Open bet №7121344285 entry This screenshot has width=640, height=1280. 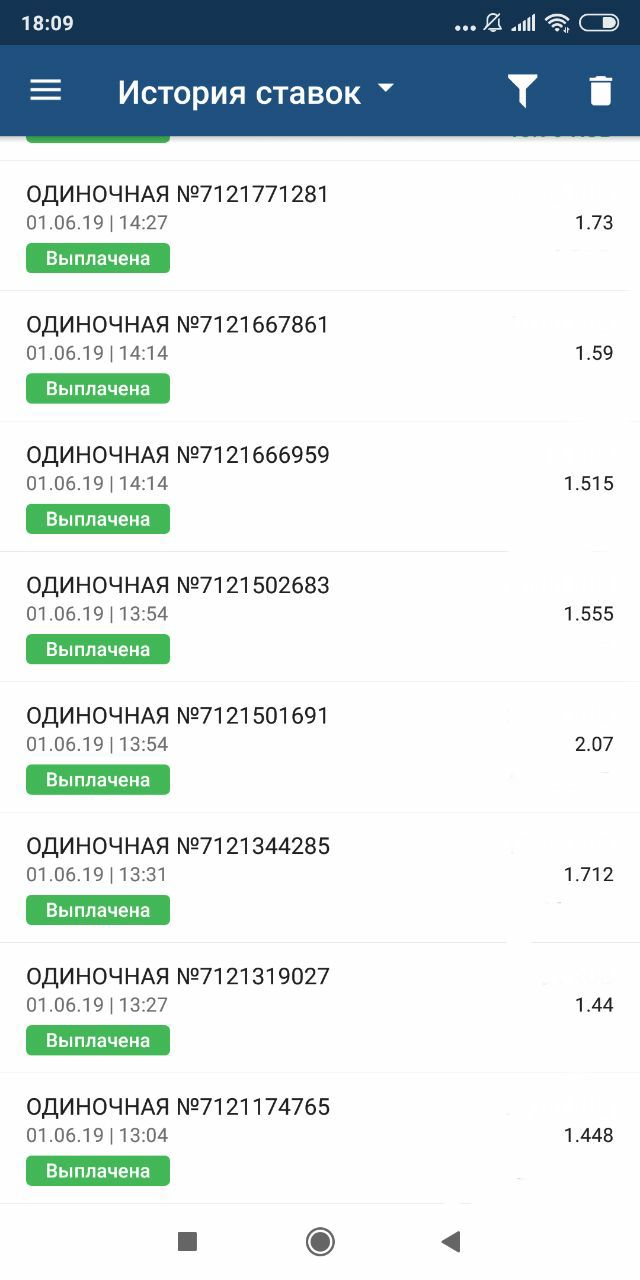(320, 877)
